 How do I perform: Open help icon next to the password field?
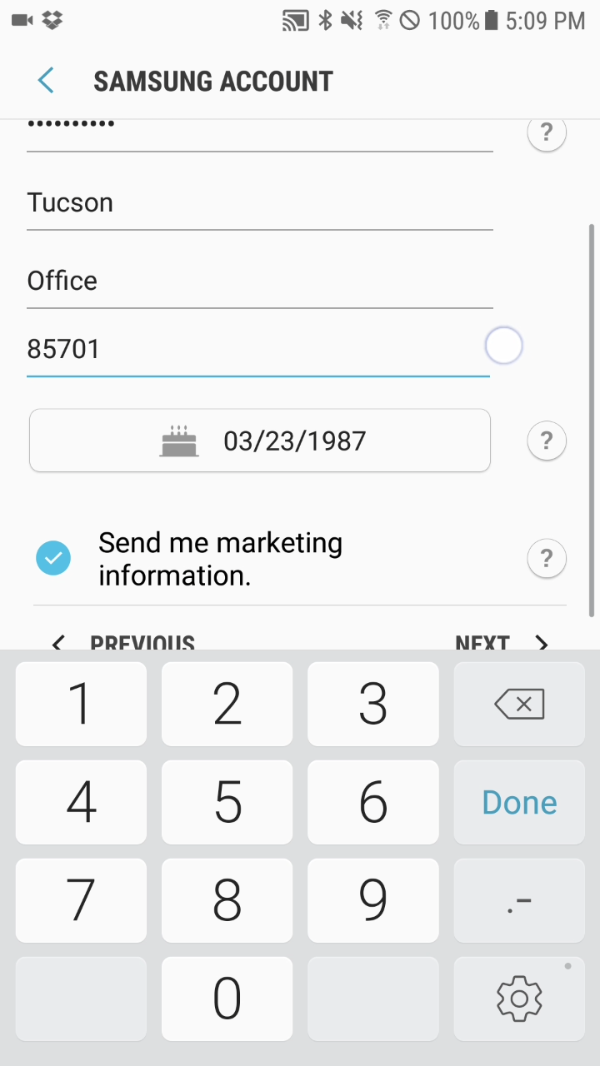[546, 131]
